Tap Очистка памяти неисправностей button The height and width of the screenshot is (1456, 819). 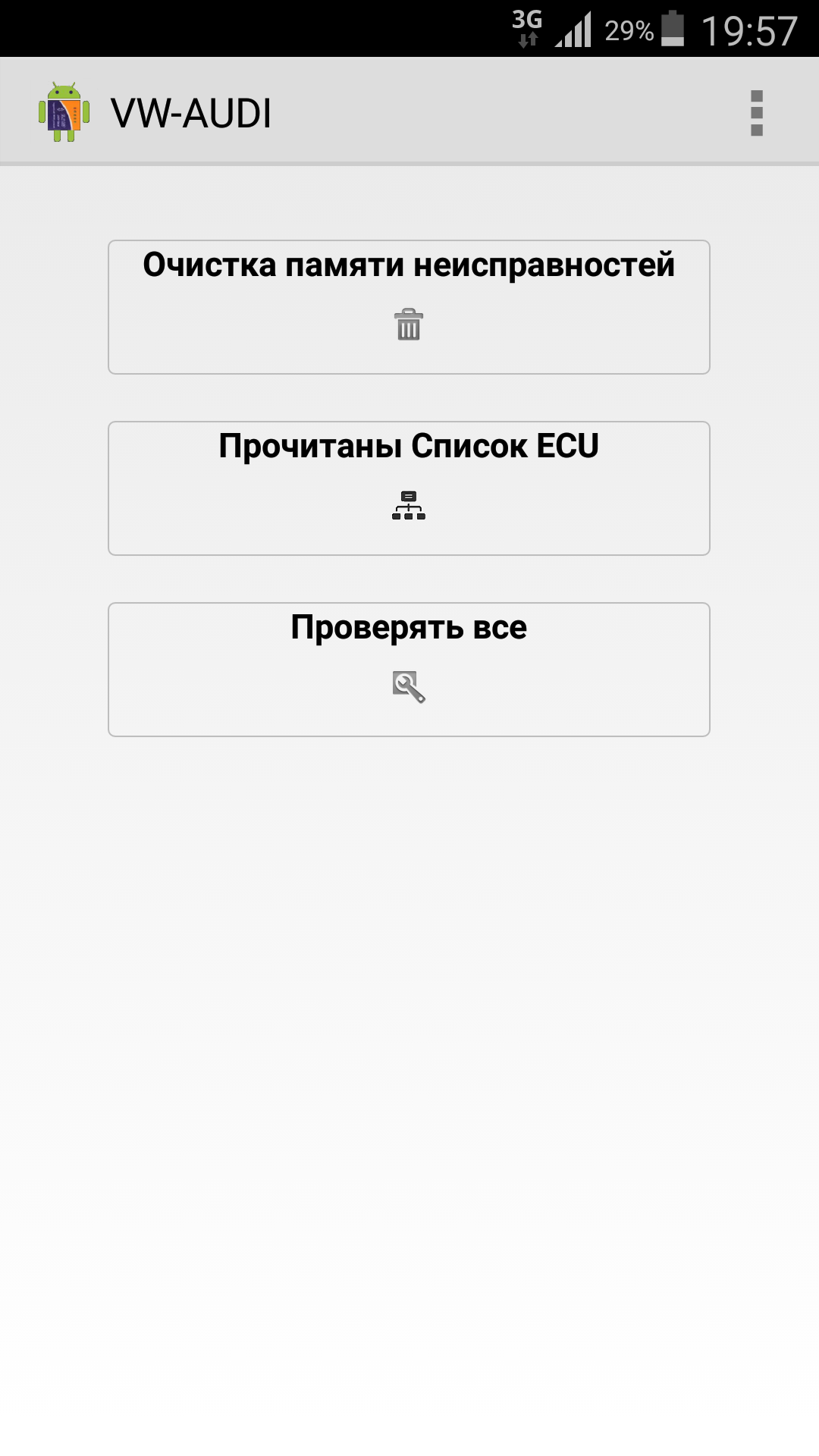tap(409, 307)
